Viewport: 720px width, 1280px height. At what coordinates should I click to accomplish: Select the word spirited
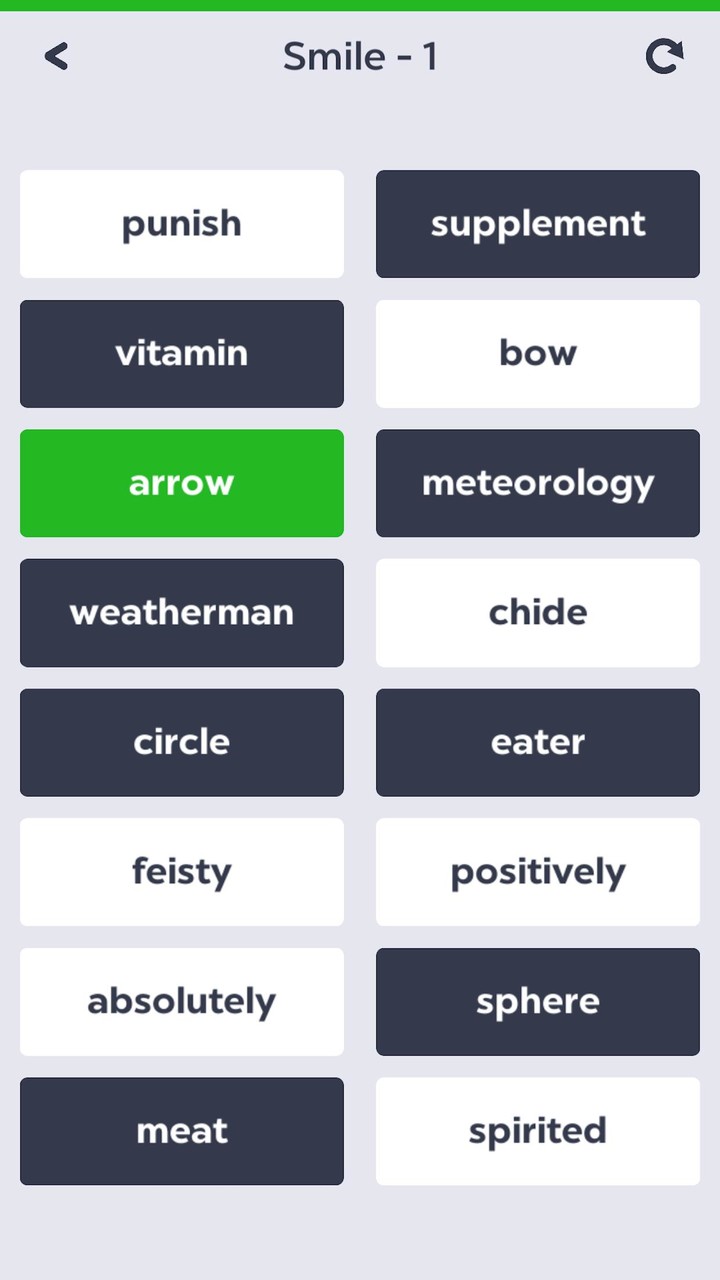tap(537, 1131)
